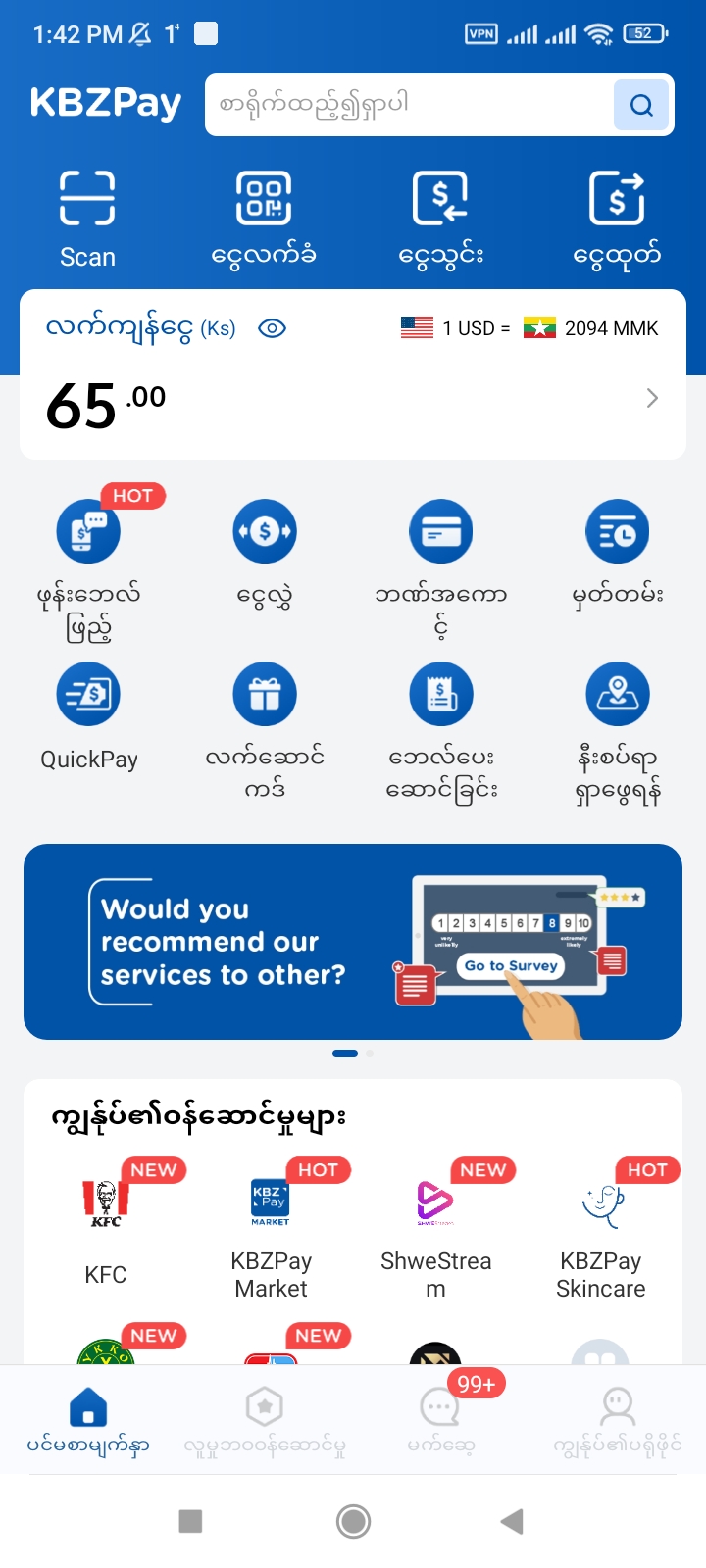Open the survey recommendation banner
This screenshot has width=706, height=1568.
pyautogui.click(x=353, y=942)
